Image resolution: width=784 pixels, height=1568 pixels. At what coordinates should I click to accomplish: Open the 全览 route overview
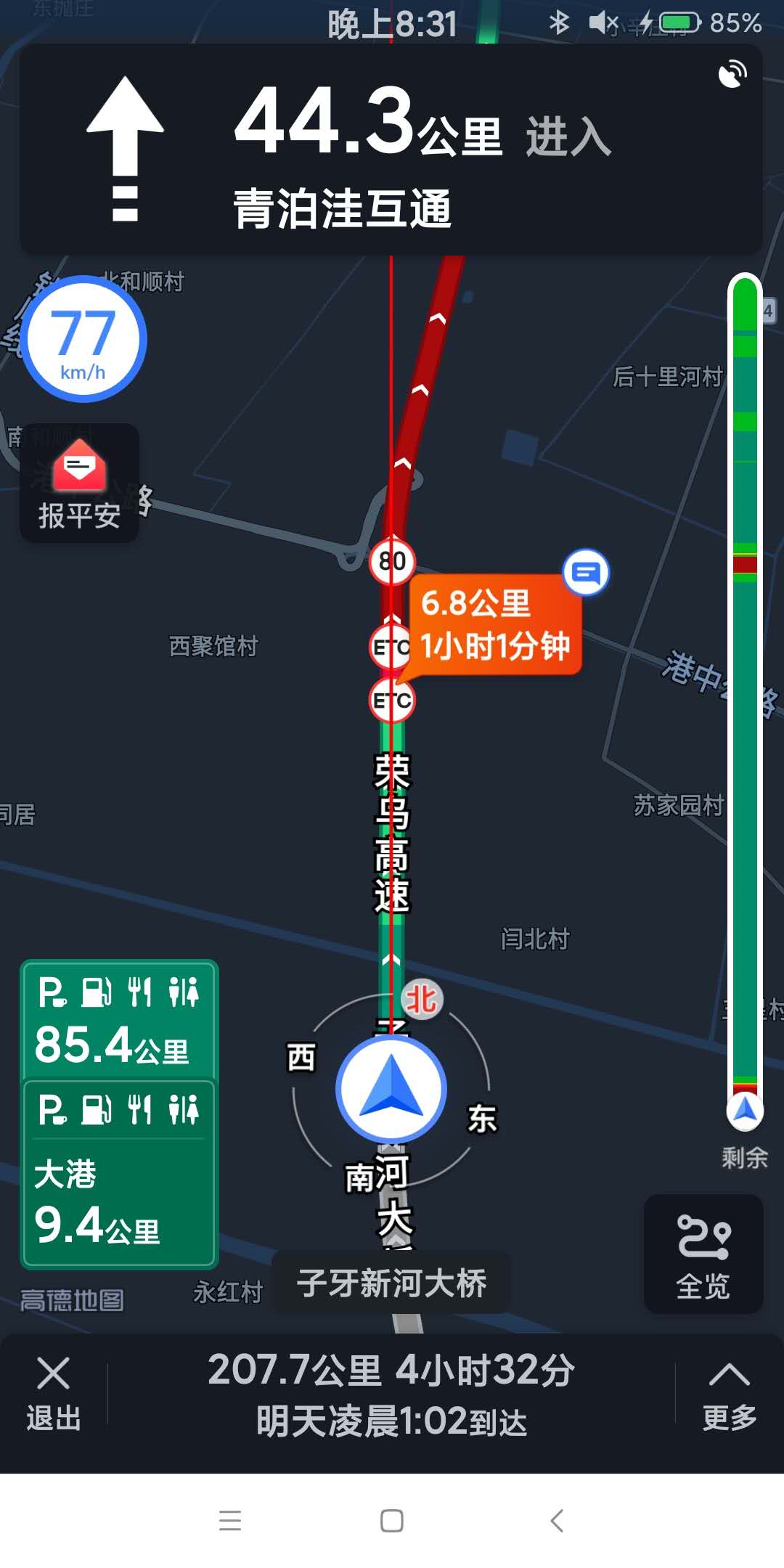(703, 1255)
